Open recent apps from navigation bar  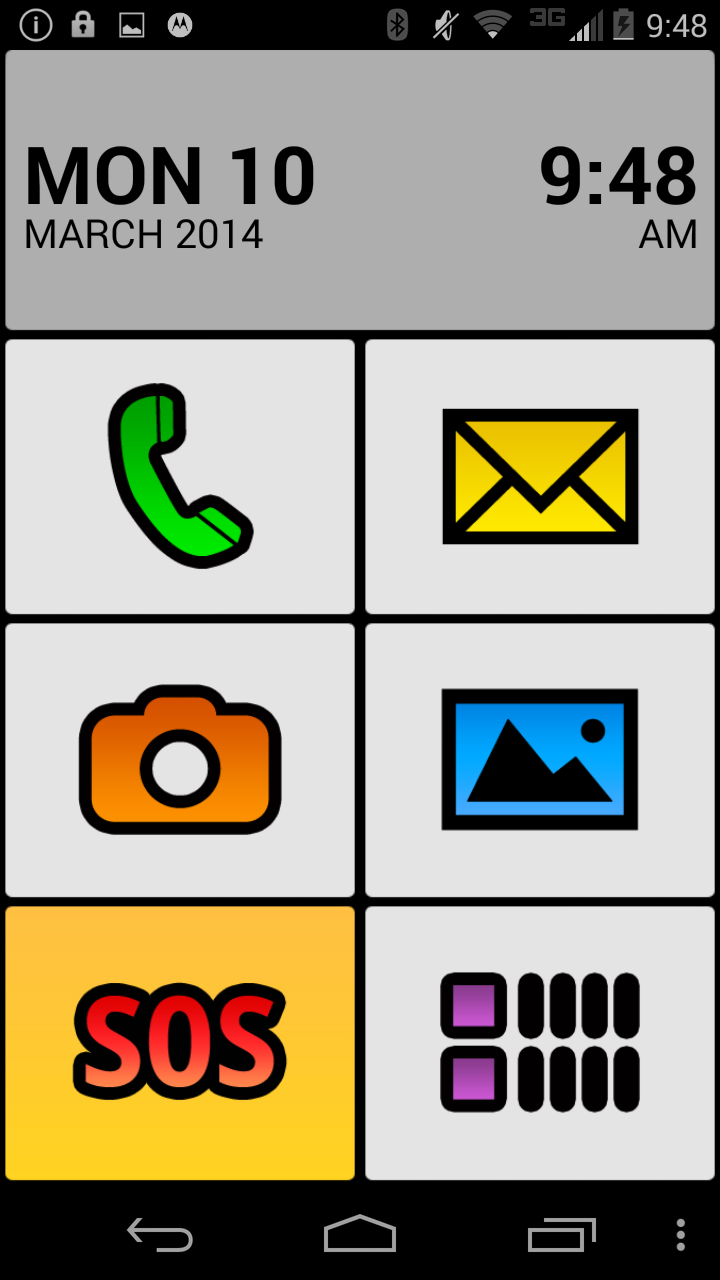tap(561, 1235)
